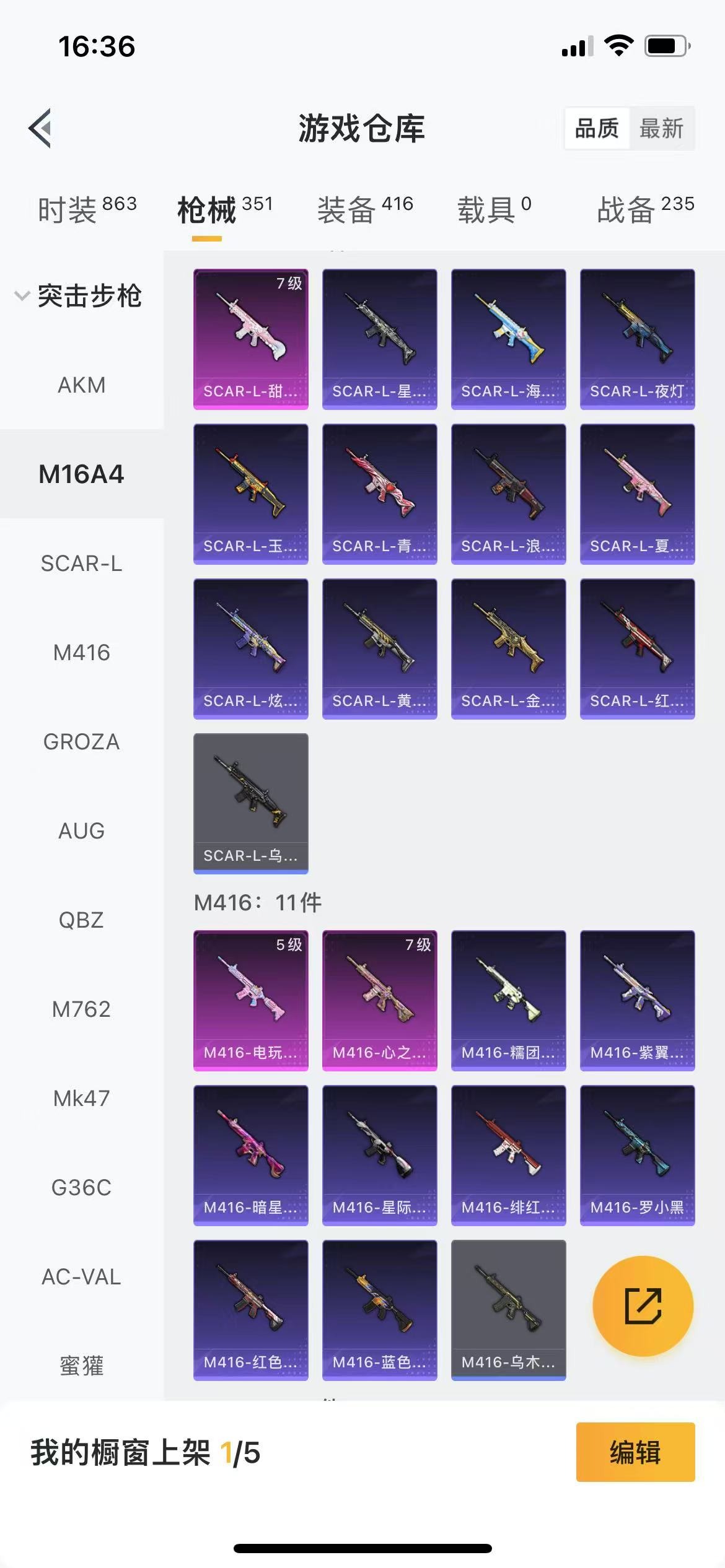This screenshot has height=1568, width=725.
Task: Tap 编辑 to edit the showcase
Action: (x=635, y=1452)
